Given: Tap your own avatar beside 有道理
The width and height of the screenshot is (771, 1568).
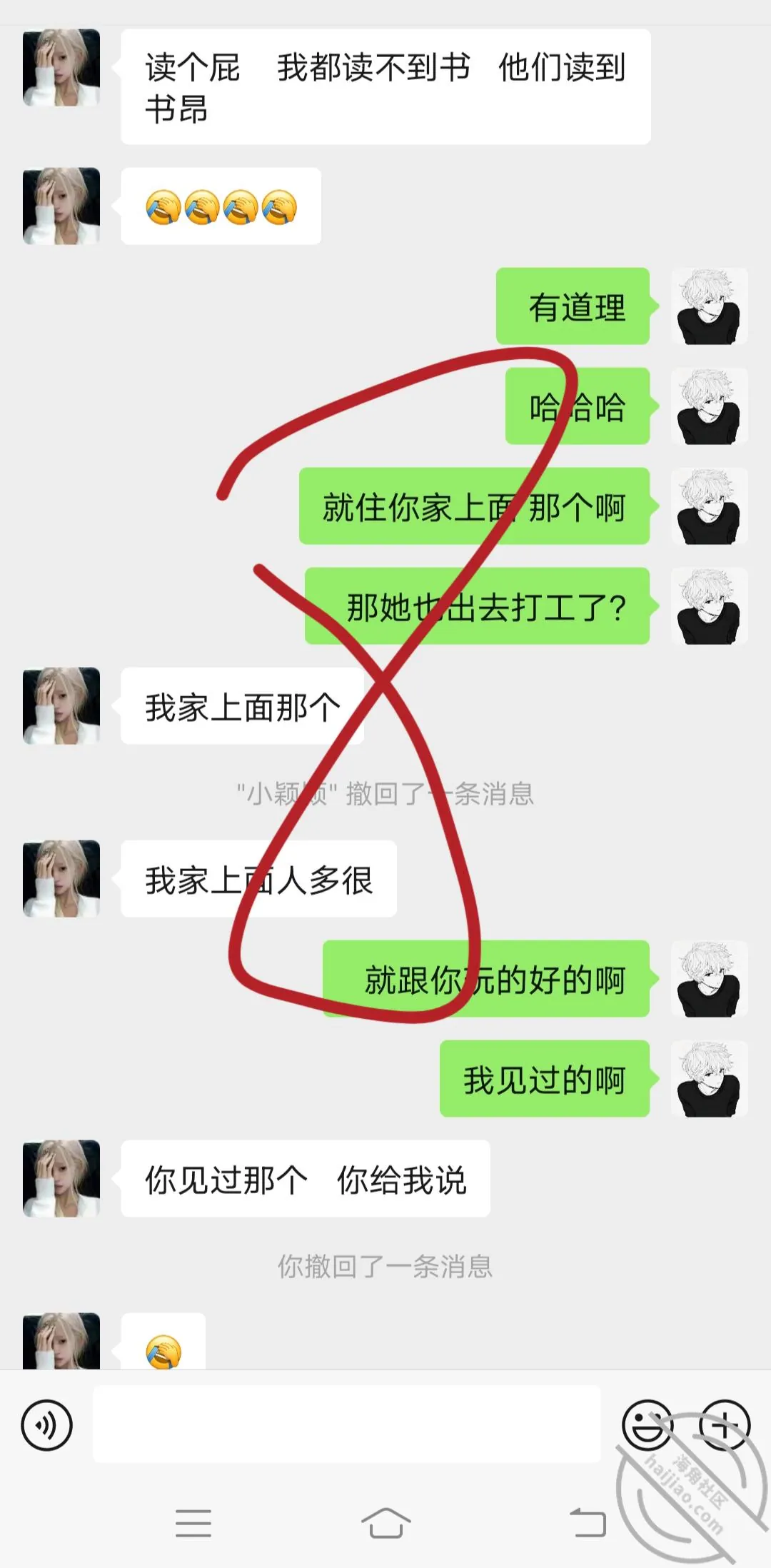Looking at the screenshot, I should 710,306.
